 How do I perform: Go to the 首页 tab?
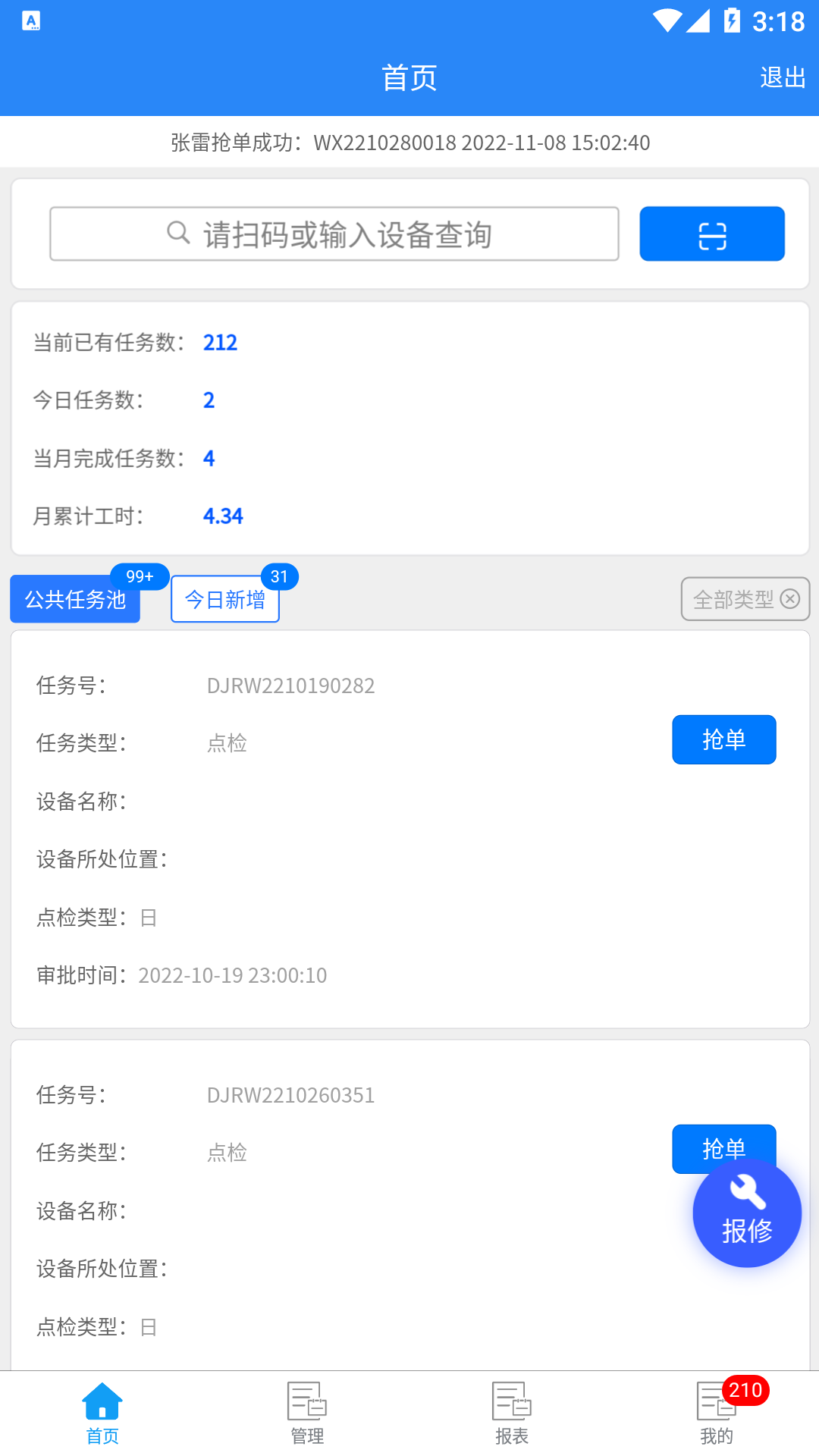click(102, 1413)
